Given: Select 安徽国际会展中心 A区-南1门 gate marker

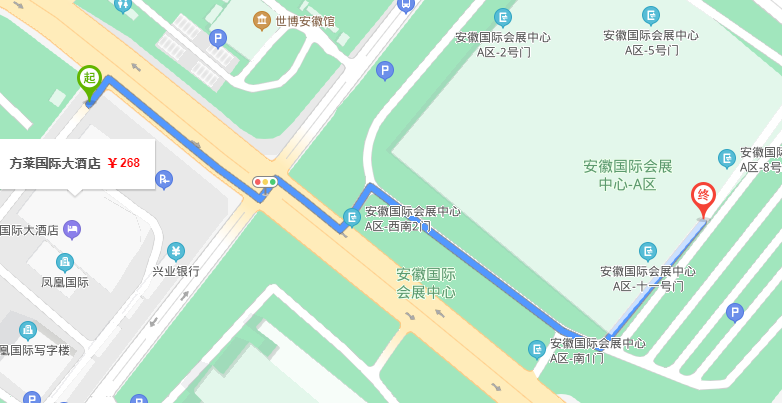Looking at the screenshot, I should [x=538, y=349].
